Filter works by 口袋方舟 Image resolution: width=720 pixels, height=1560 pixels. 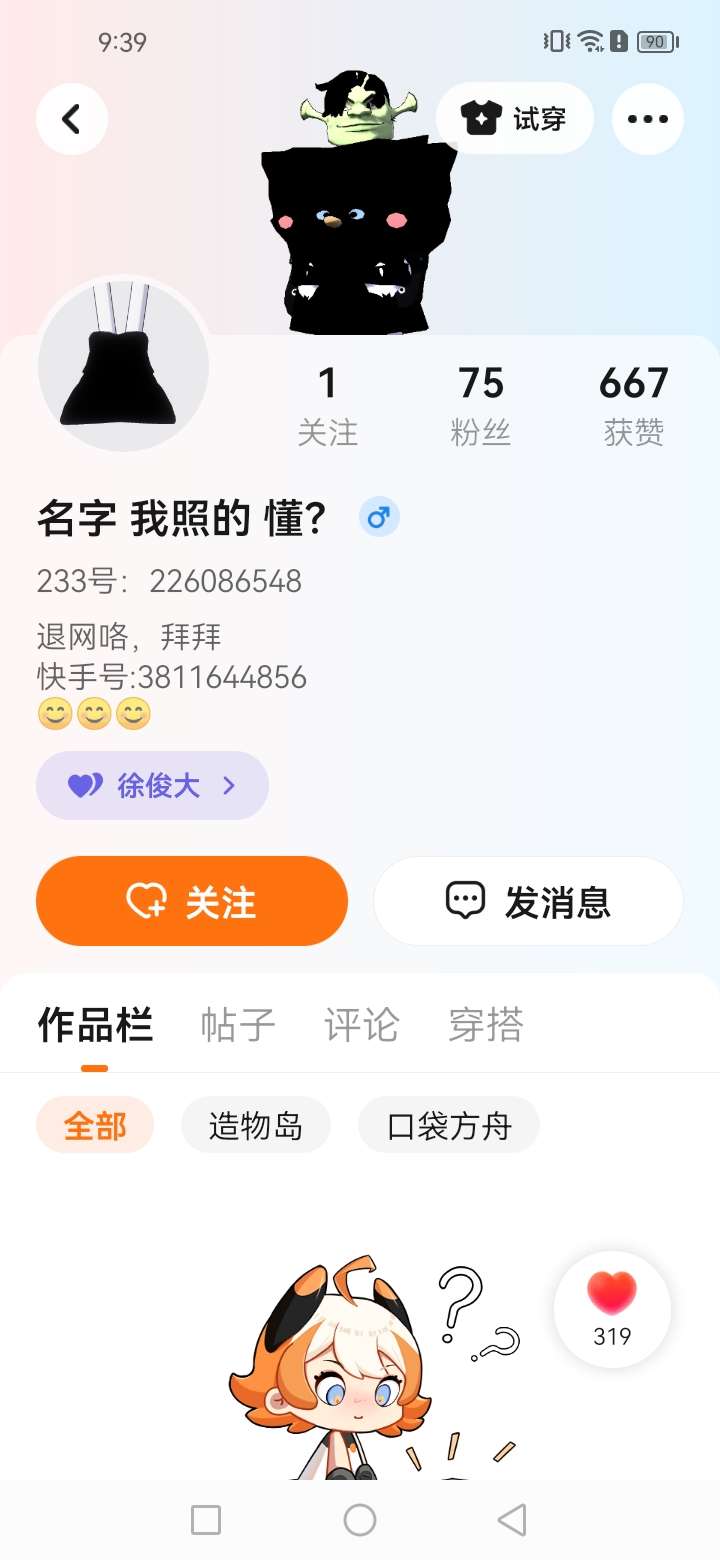[x=448, y=1126]
